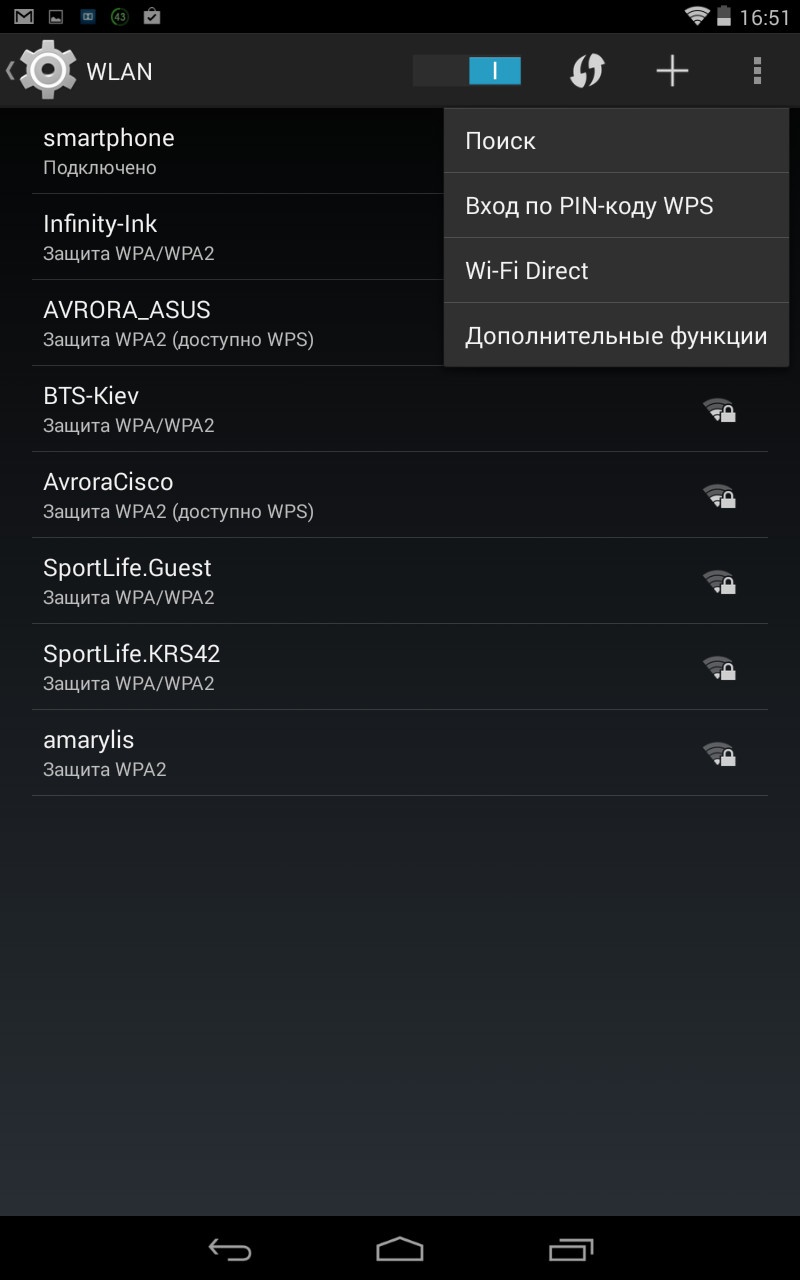Close the overflow menu via three dots
The height and width of the screenshot is (1280, 800).
pos(757,71)
